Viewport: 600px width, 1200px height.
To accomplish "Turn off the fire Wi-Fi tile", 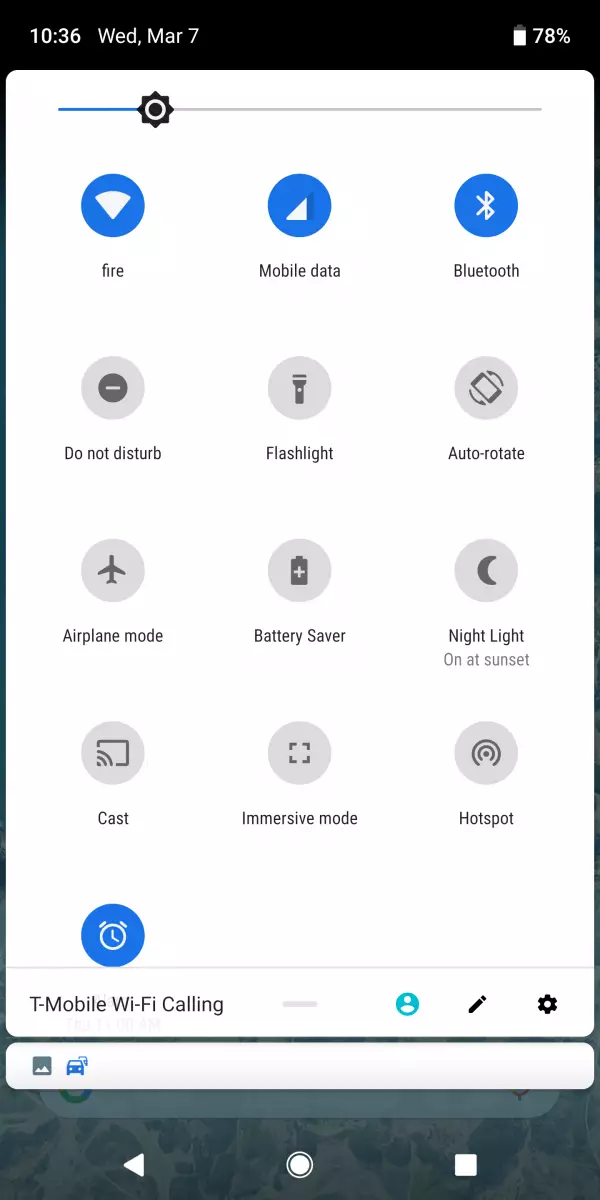I will 113,206.
